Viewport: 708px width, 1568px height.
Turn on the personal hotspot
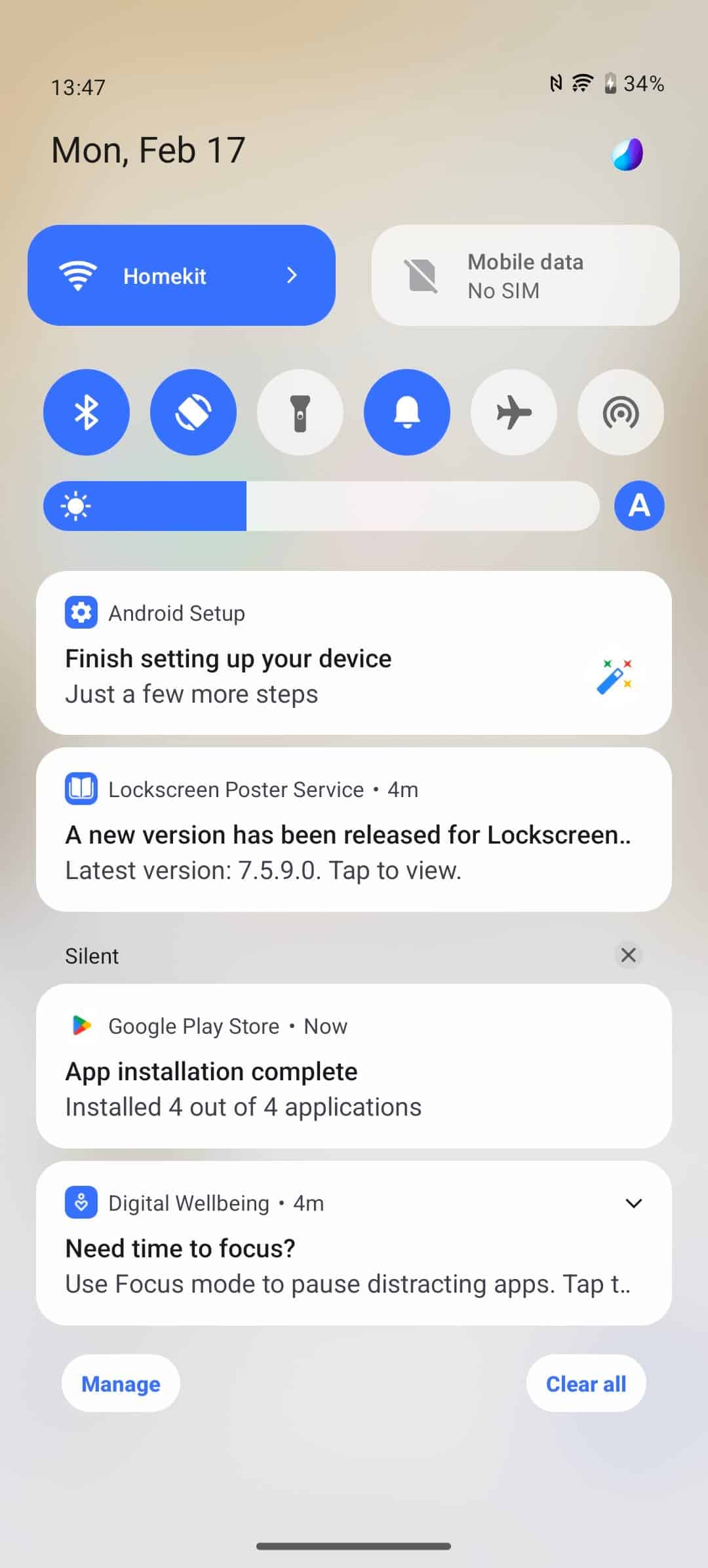coord(621,412)
